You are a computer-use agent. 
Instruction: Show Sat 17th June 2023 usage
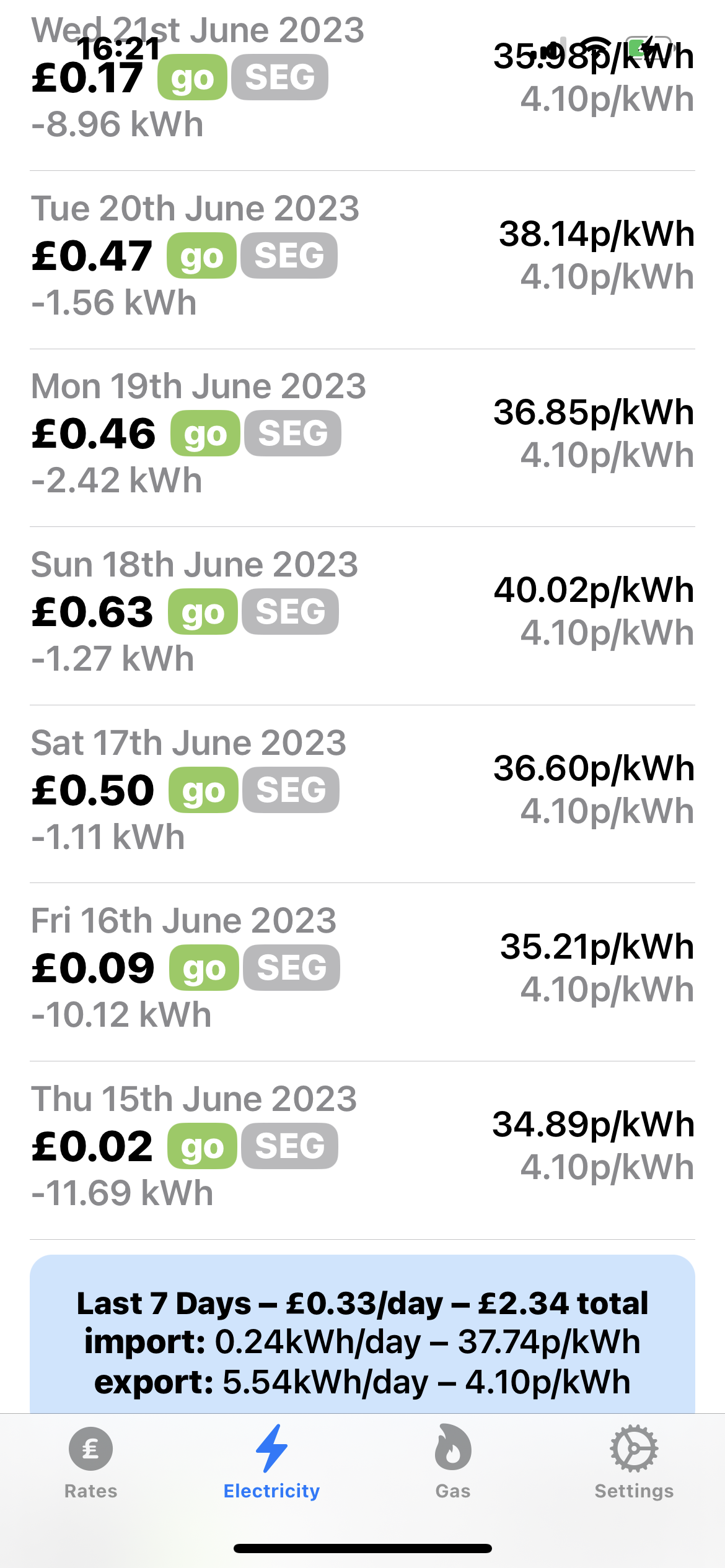(x=362, y=790)
